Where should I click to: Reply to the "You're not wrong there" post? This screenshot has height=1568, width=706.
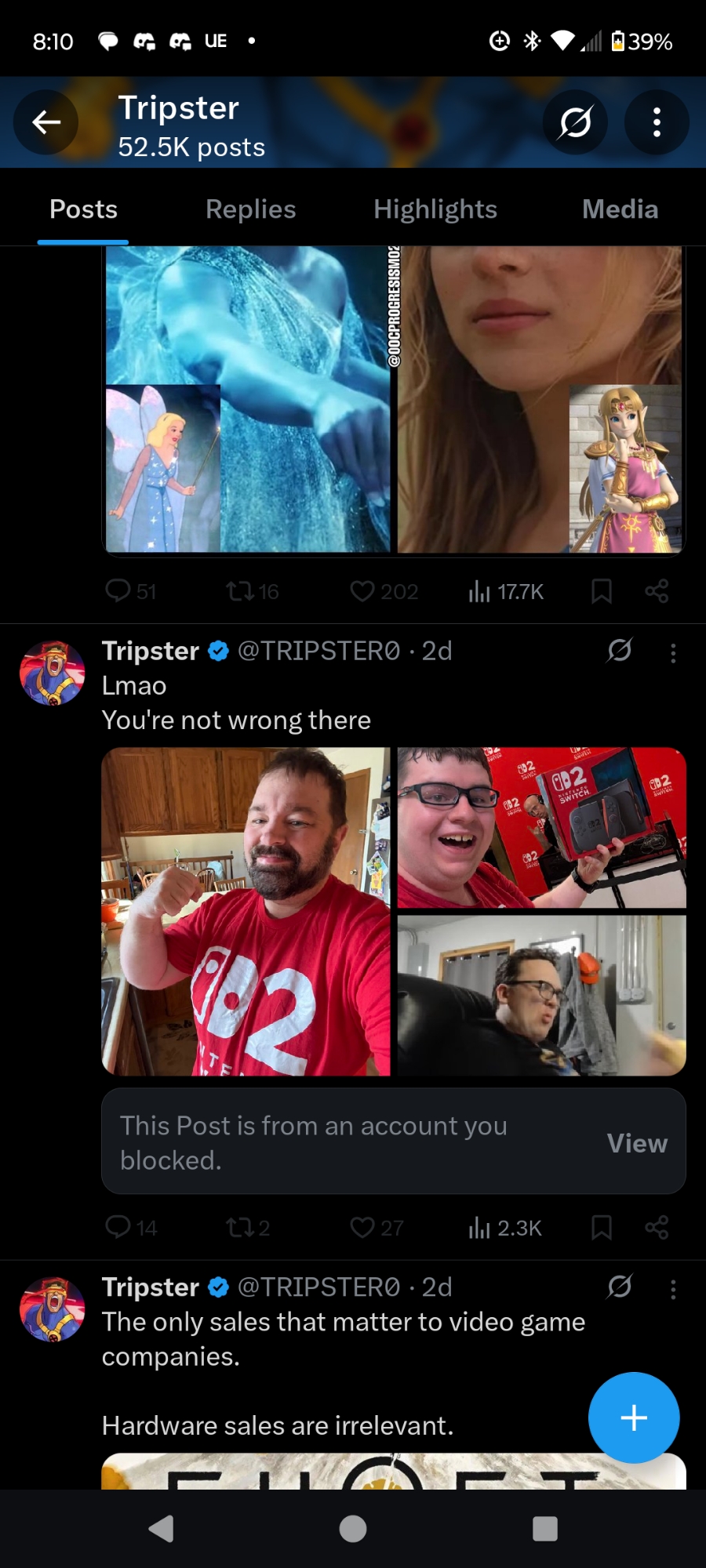pos(118,1228)
